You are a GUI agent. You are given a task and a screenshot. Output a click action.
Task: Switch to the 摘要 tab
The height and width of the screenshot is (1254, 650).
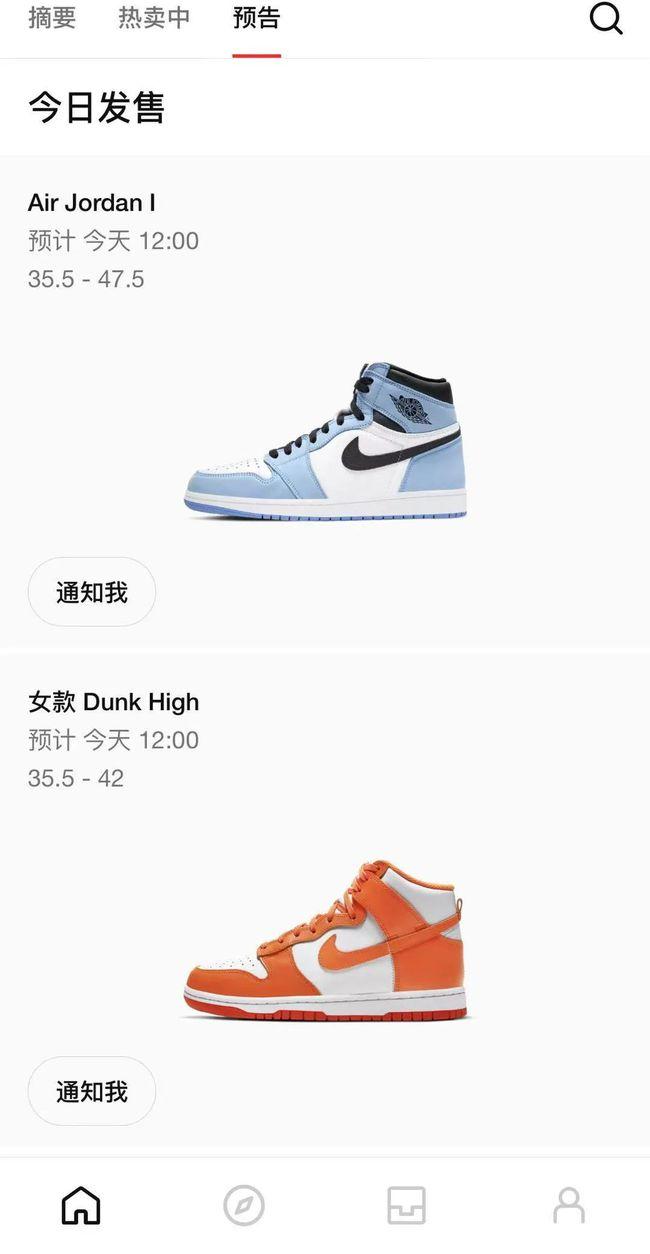tap(52, 18)
